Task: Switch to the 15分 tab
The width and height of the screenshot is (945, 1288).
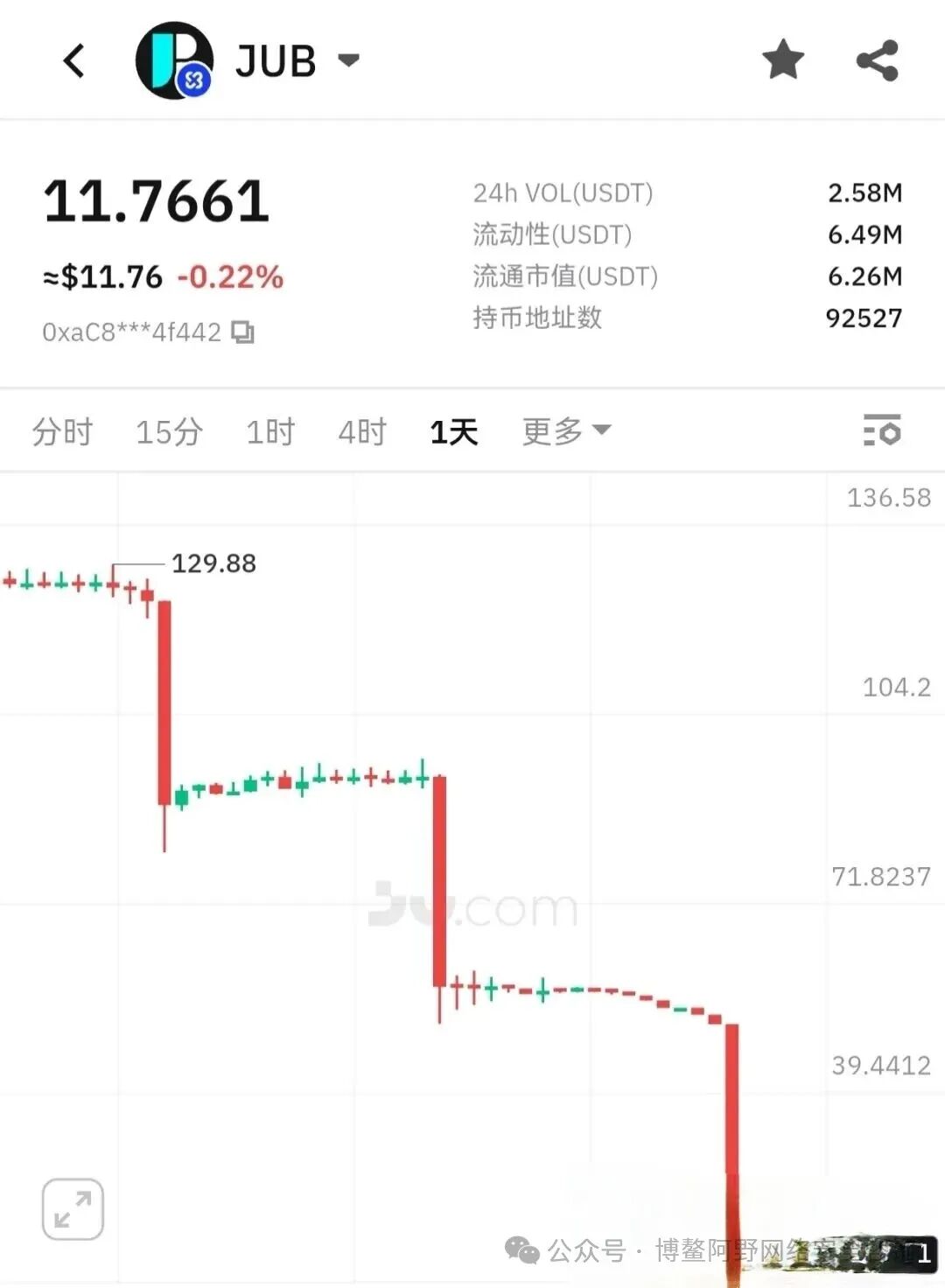Action: (x=171, y=430)
